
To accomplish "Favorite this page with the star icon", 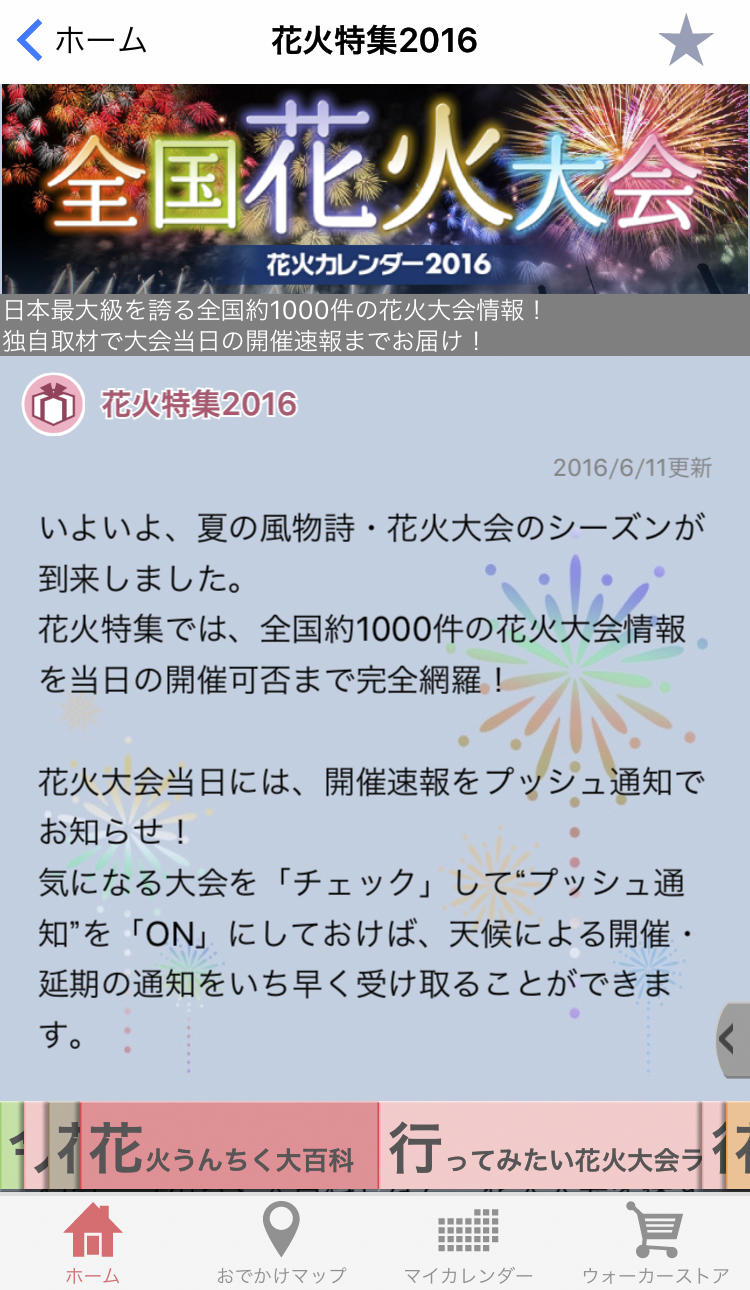I will (x=686, y=42).
